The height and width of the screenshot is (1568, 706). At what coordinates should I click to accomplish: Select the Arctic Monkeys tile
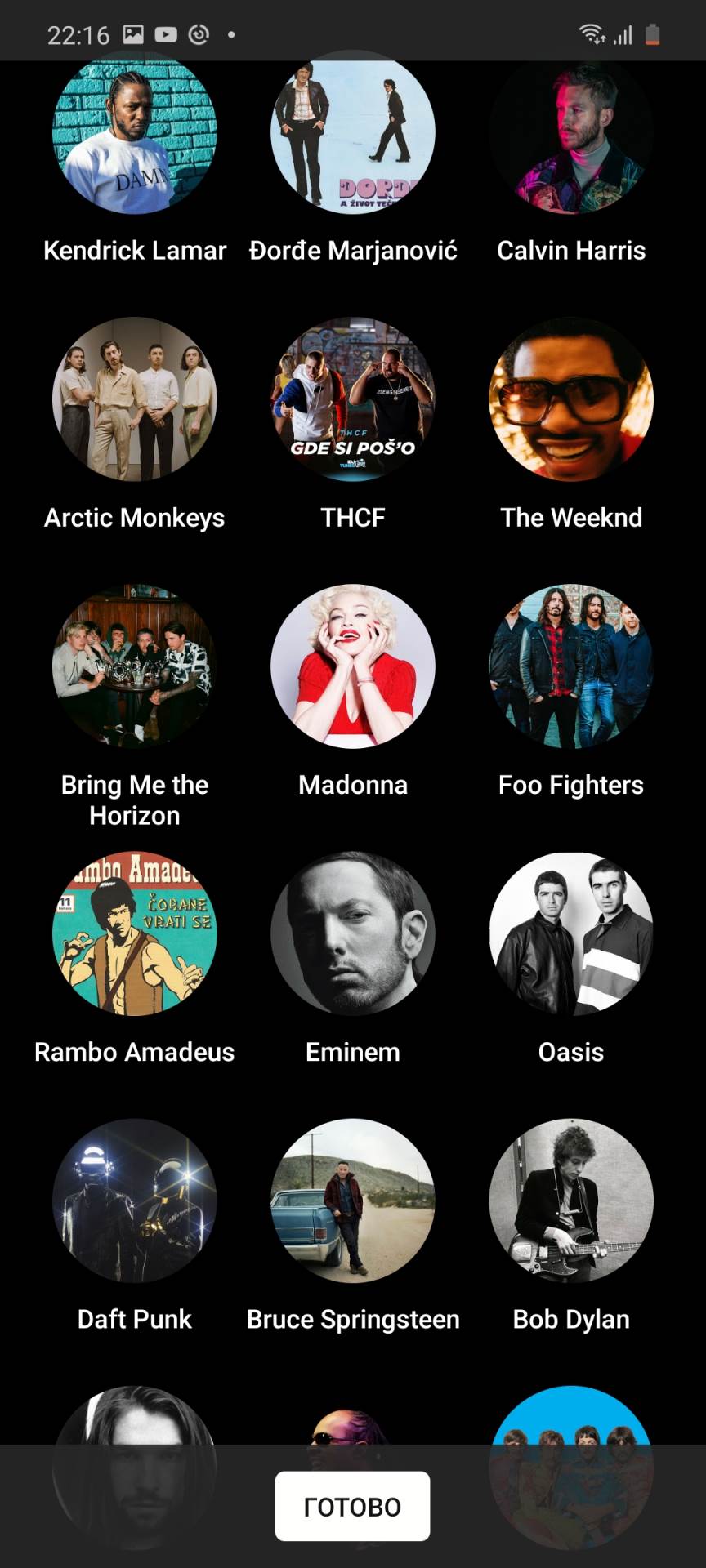pyautogui.click(x=135, y=399)
